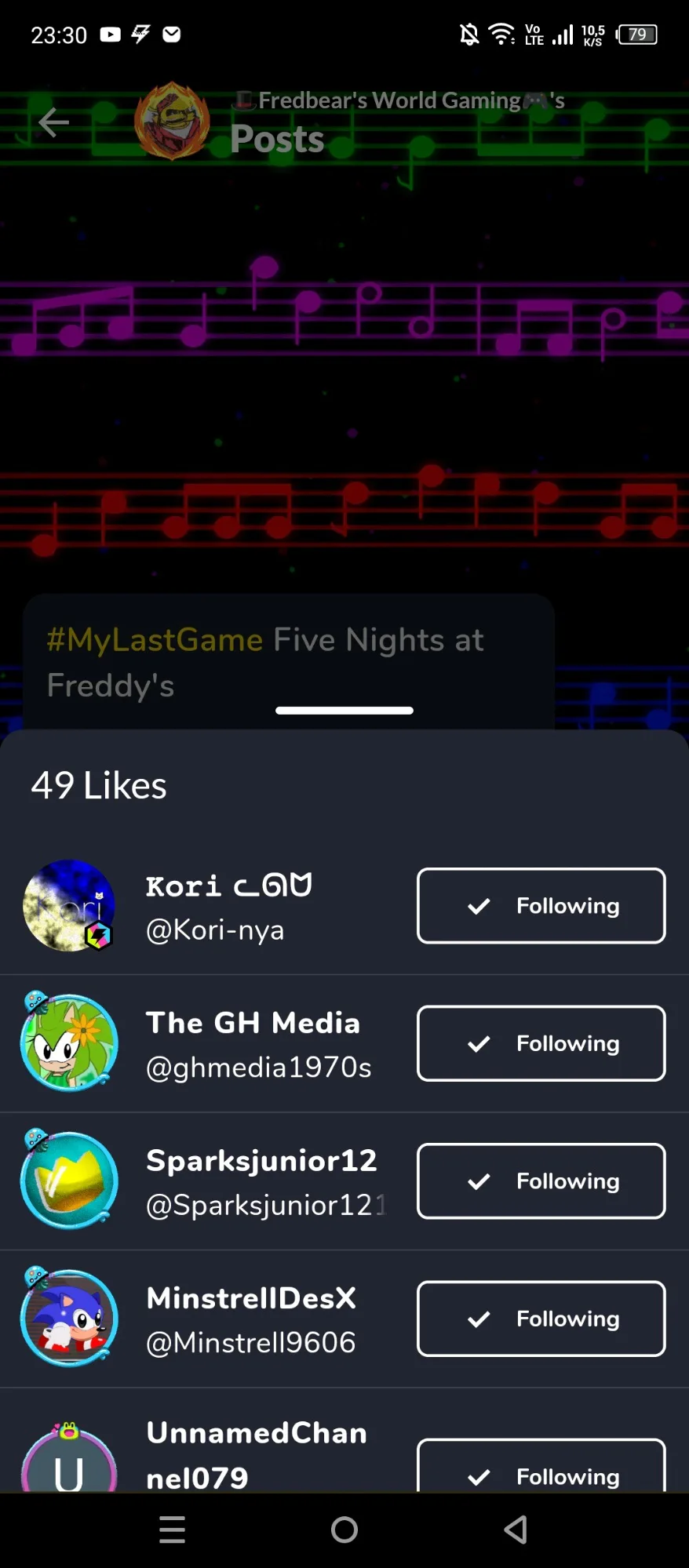The height and width of the screenshot is (1568, 689).
Task: Go to the system home screen
Action: (344, 1530)
